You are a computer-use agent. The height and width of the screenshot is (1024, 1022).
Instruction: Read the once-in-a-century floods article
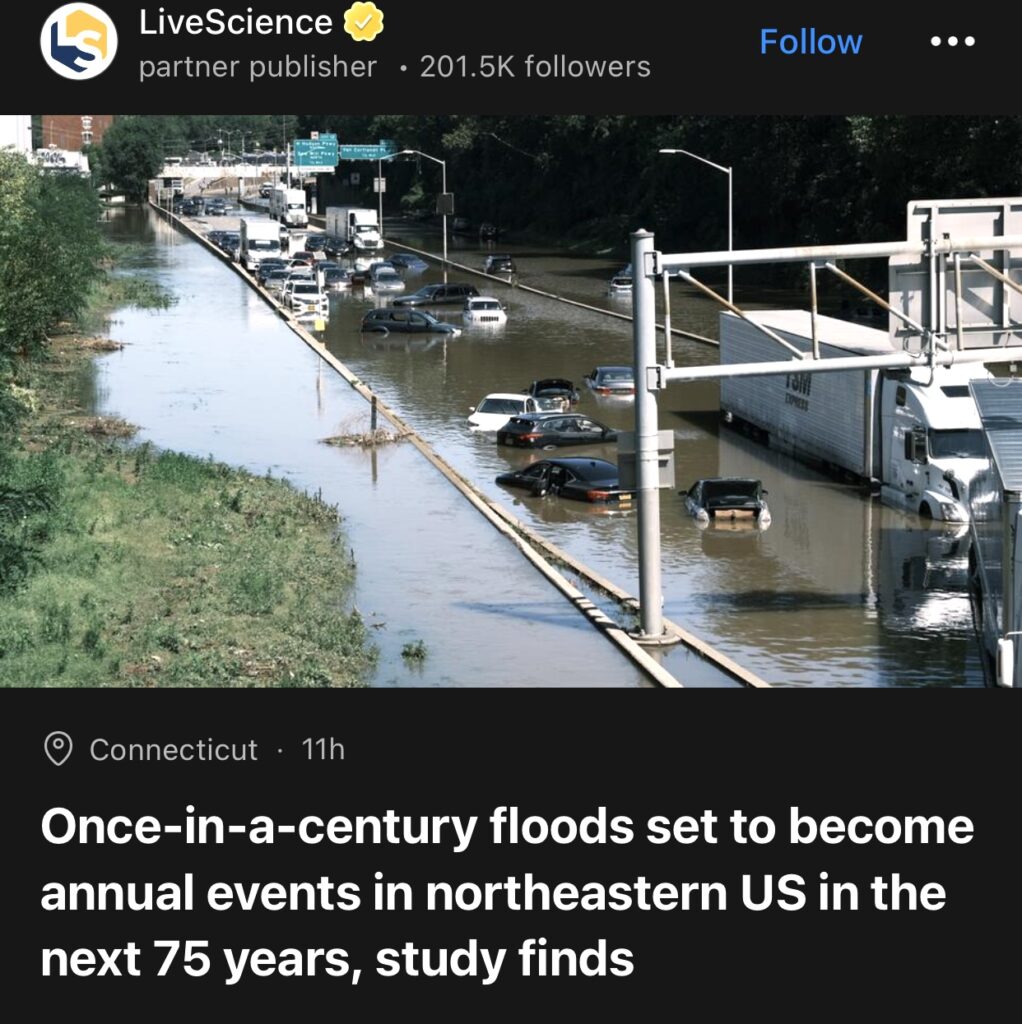507,893
